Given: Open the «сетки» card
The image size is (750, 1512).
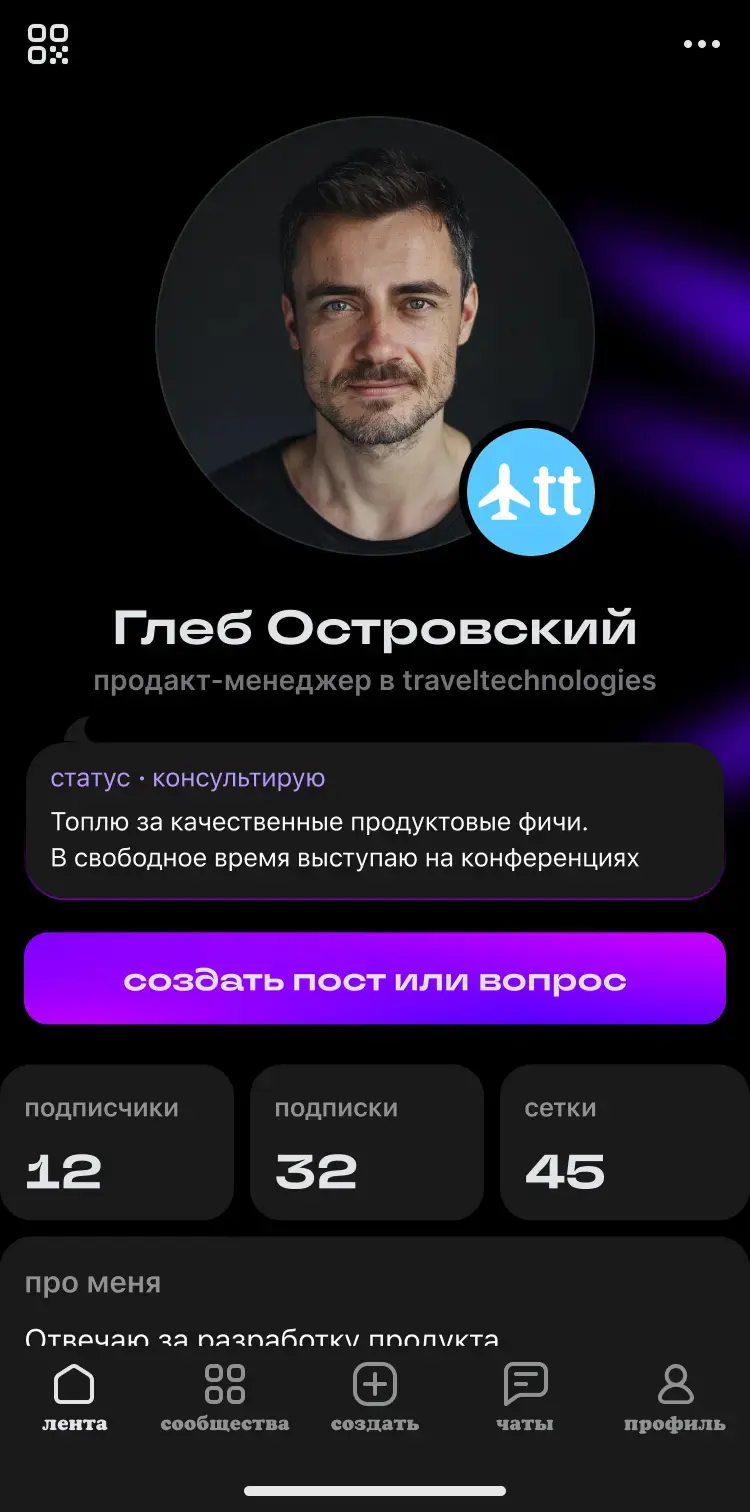Looking at the screenshot, I should click(x=624, y=1142).
